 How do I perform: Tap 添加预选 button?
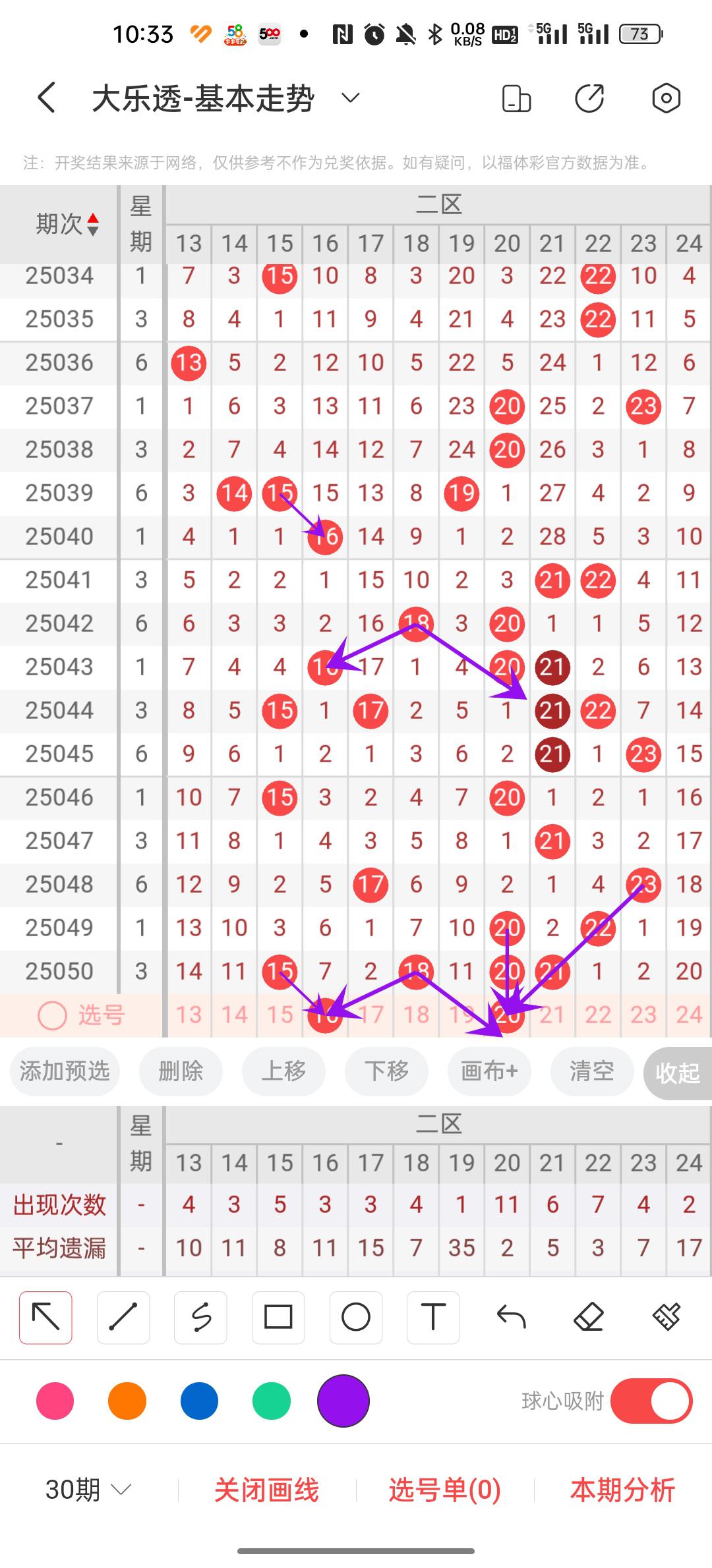point(65,1071)
